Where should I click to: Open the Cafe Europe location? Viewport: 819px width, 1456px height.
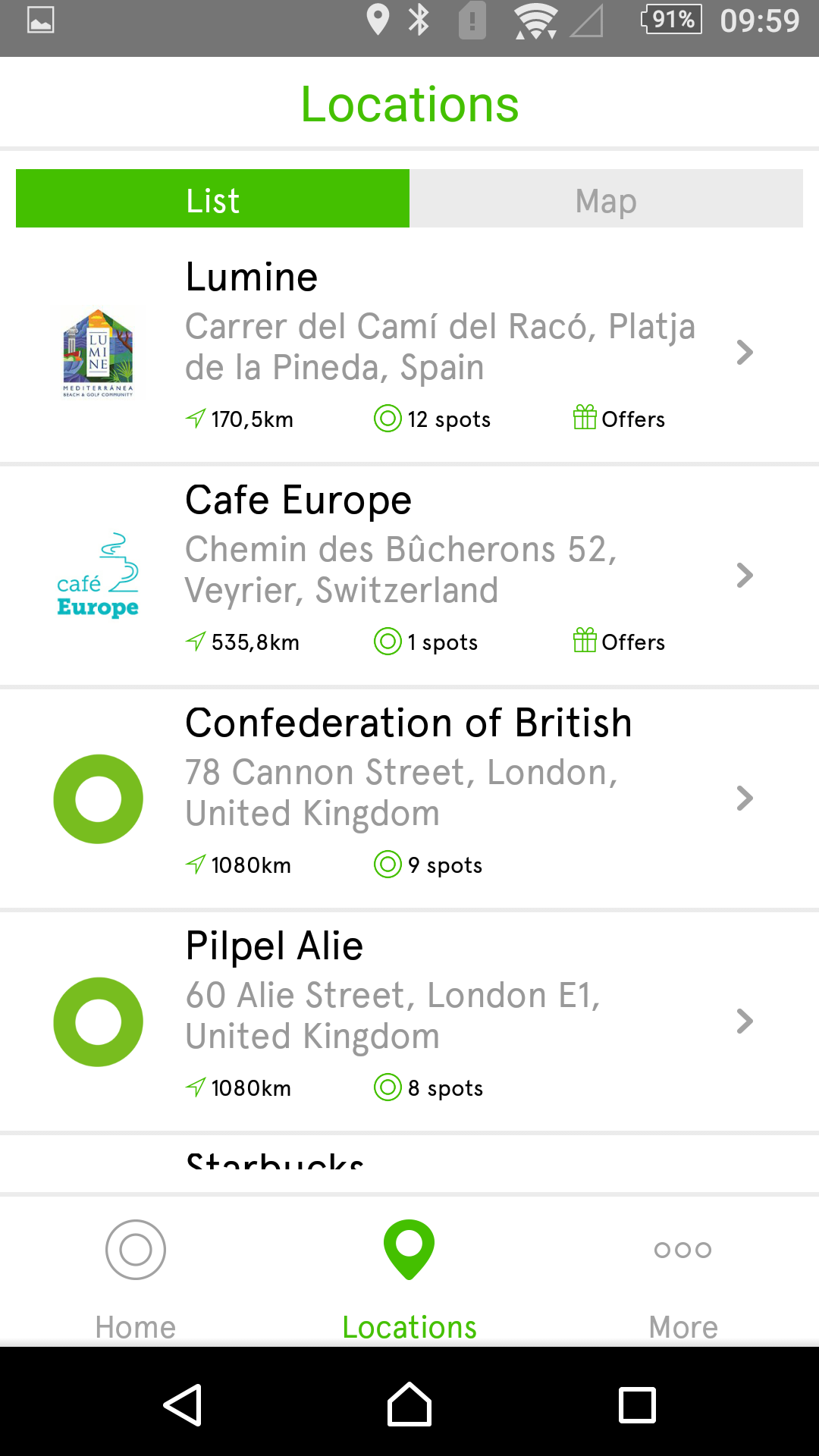pyautogui.click(x=409, y=575)
